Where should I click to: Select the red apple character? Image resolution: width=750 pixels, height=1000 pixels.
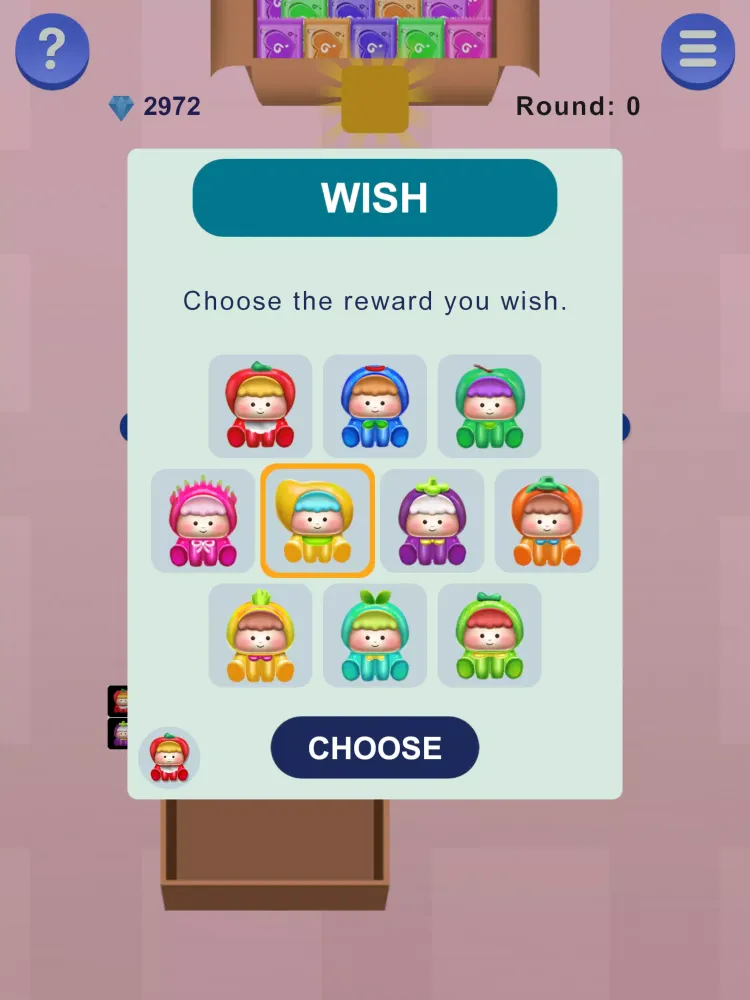(260, 406)
